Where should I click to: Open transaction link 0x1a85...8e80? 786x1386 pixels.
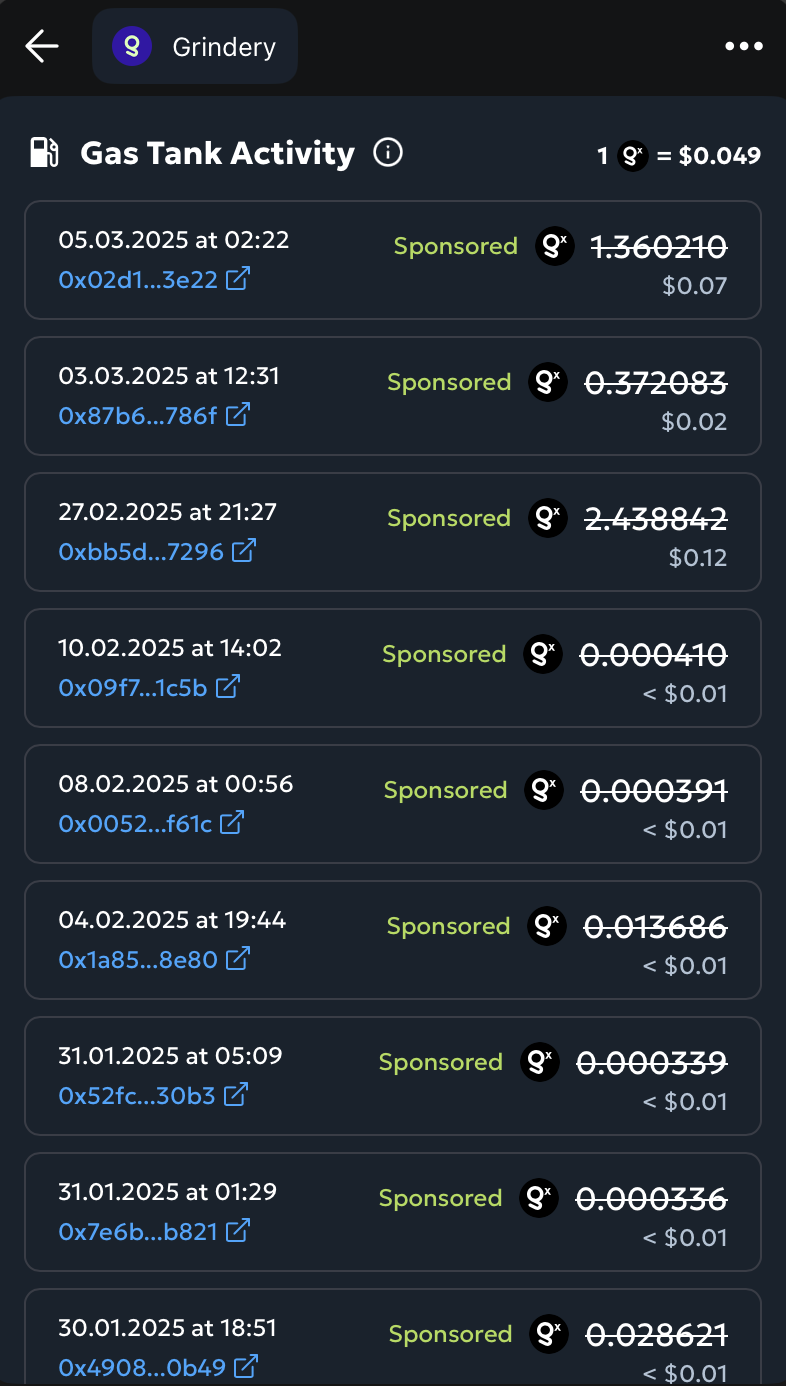pos(154,959)
